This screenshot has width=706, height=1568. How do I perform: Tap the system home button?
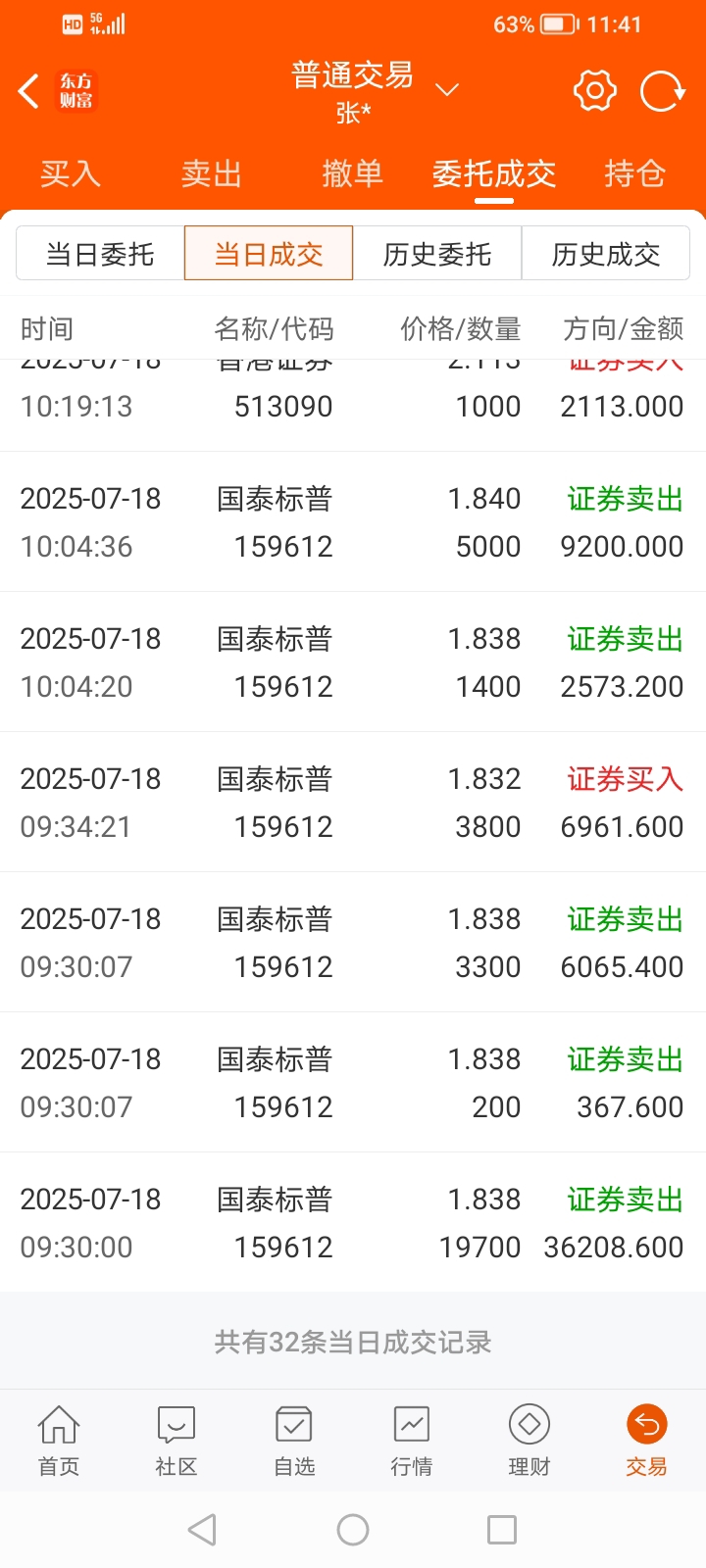(353, 1530)
